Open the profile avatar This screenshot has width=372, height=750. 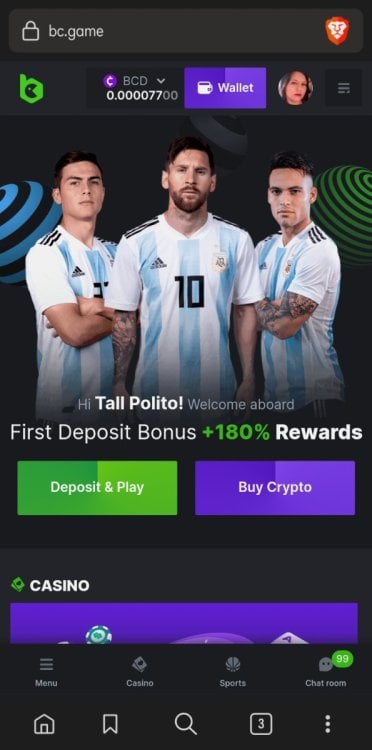pos(295,88)
